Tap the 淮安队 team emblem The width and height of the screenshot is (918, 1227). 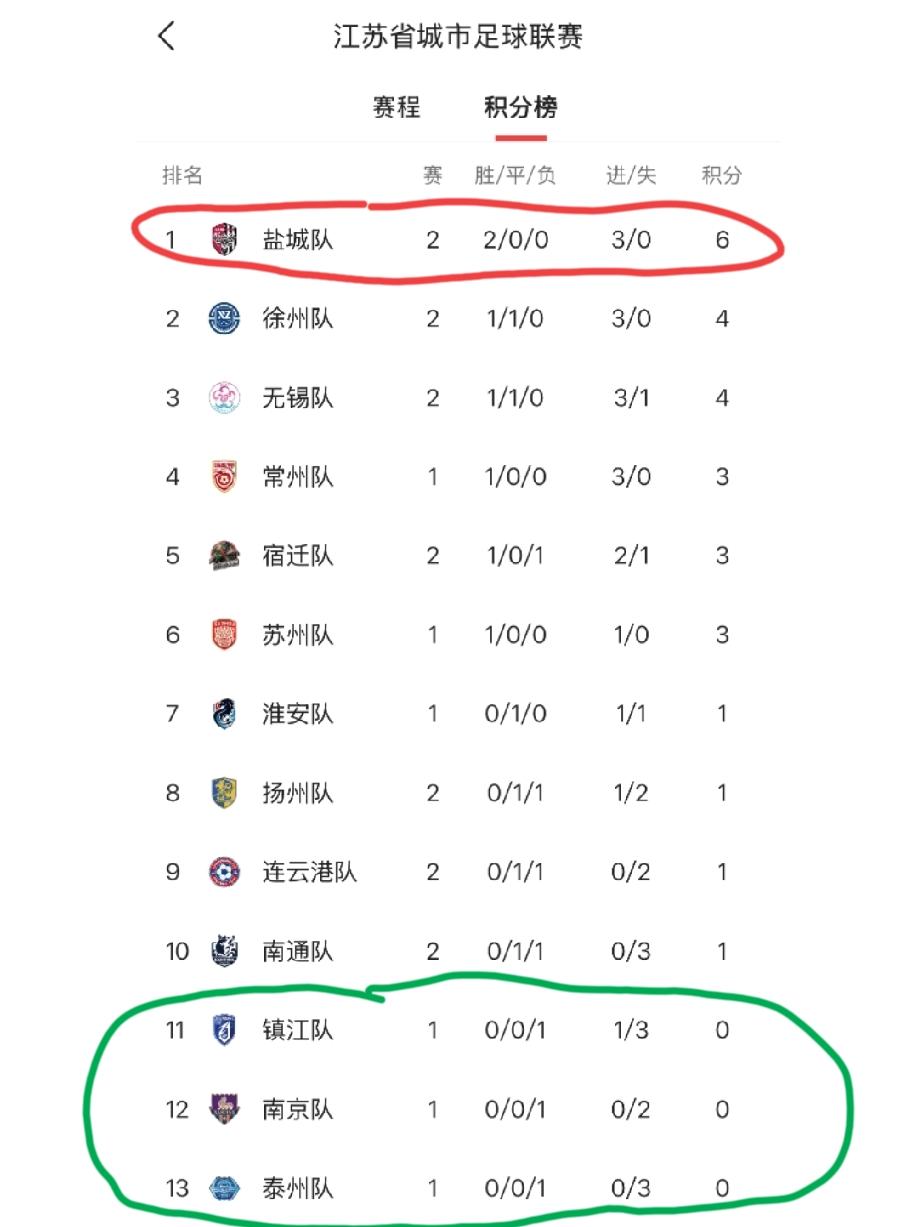pos(222,714)
